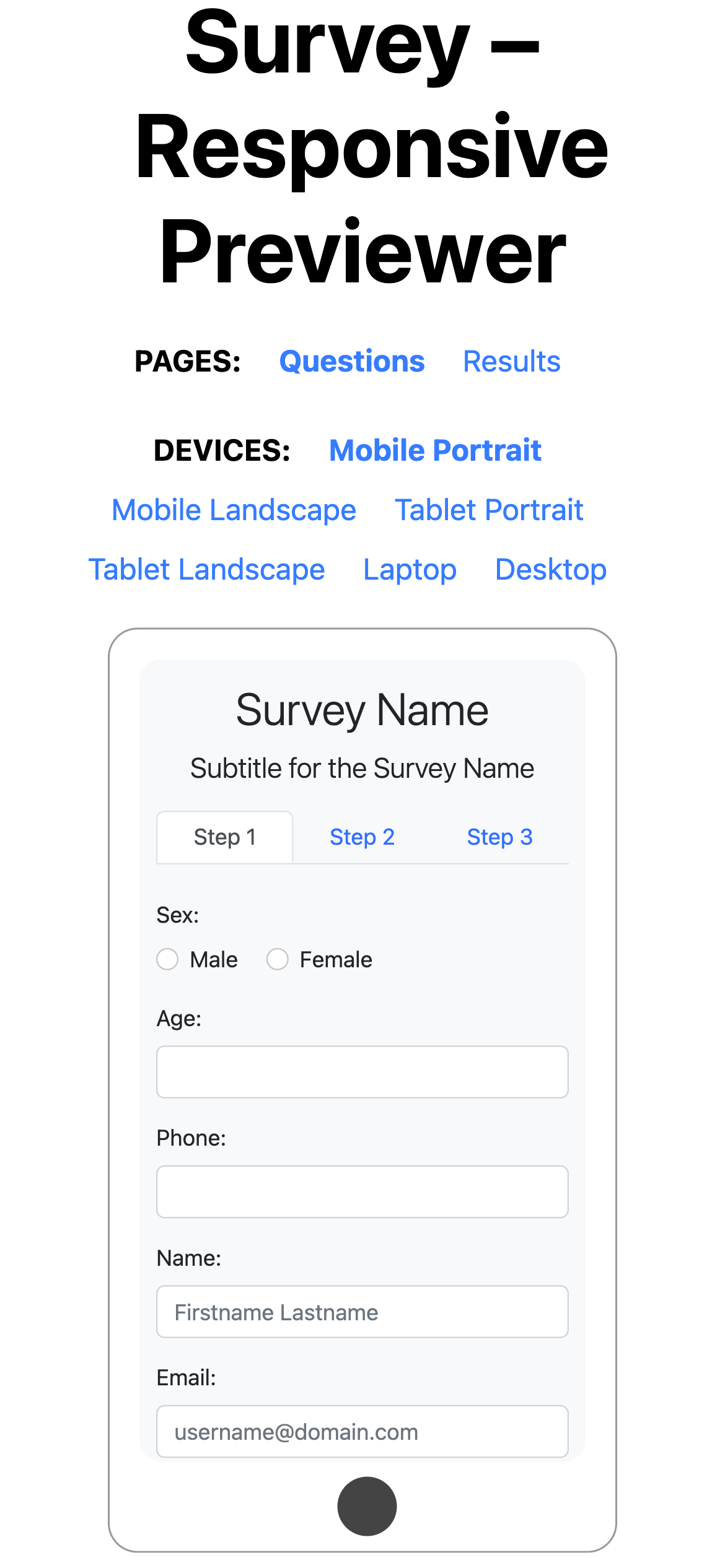725x1568 pixels.
Task: View the Desktop device preview
Action: point(550,570)
